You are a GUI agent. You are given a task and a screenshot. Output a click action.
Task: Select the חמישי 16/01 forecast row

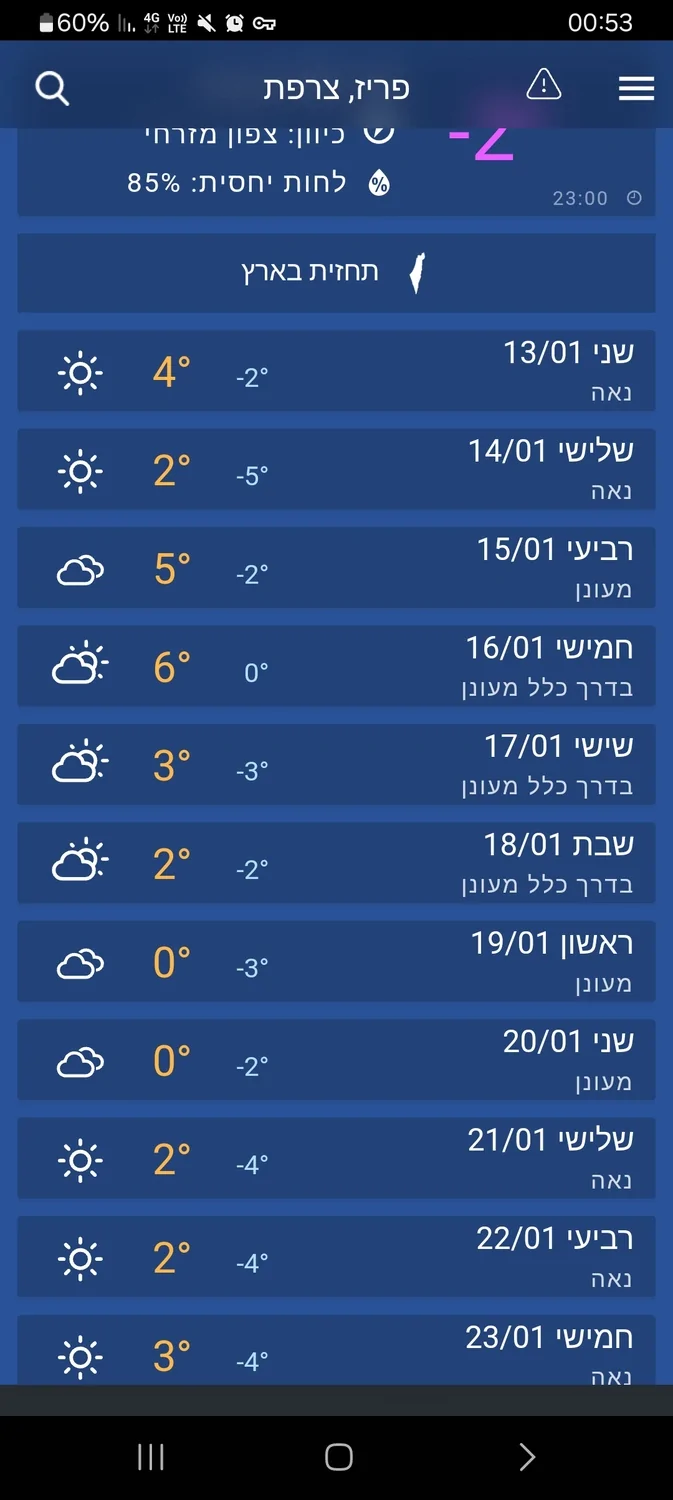[x=336, y=666]
